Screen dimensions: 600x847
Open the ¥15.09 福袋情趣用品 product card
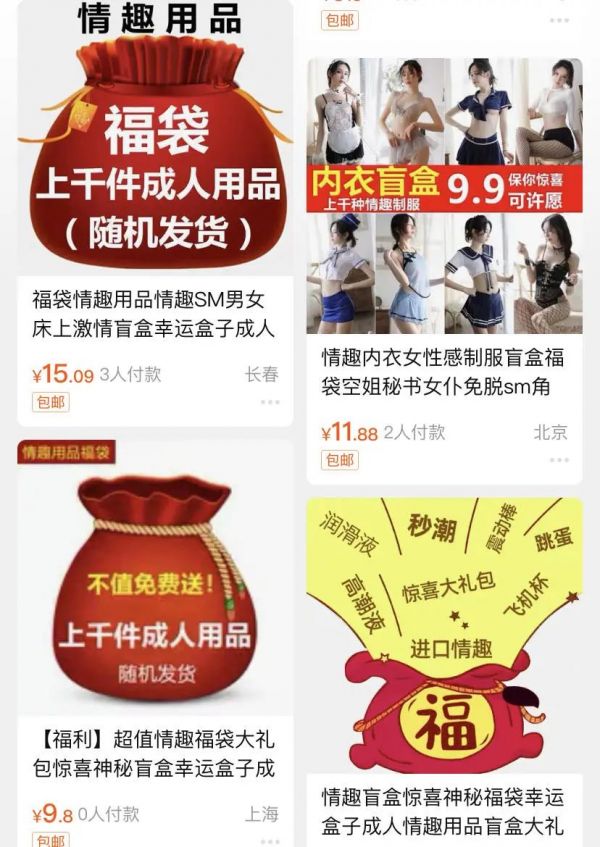[155, 150]
